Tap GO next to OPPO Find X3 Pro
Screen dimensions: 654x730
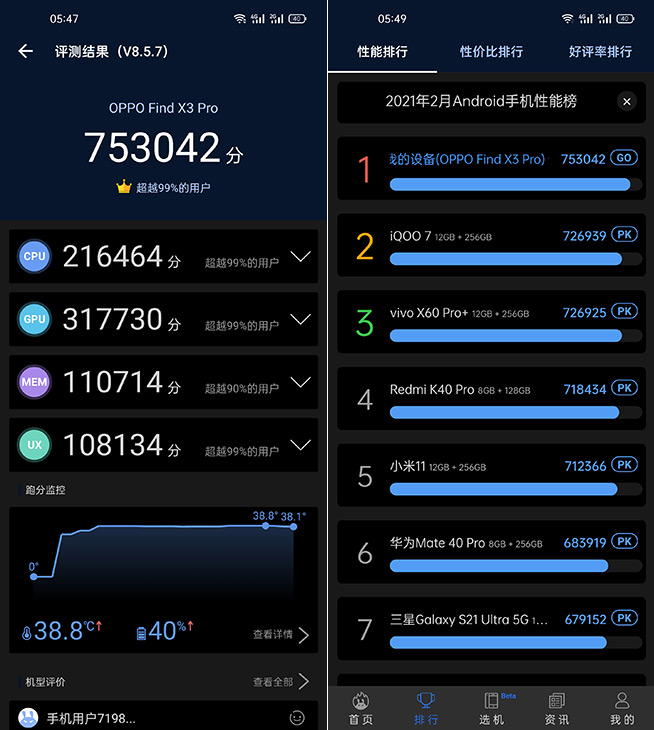coord(624,158)
